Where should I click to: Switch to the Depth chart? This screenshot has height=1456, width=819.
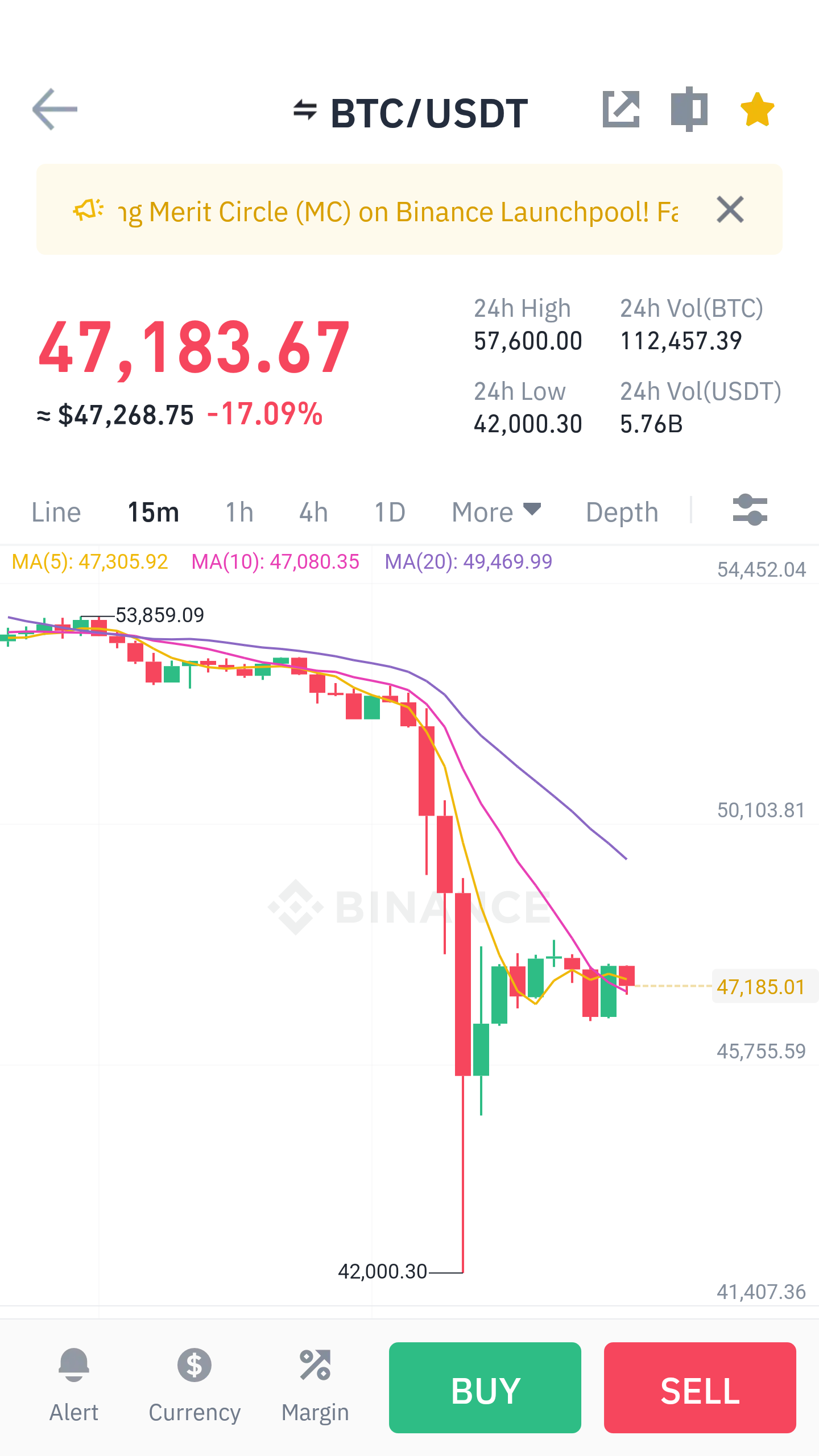(x=622, y=512)
